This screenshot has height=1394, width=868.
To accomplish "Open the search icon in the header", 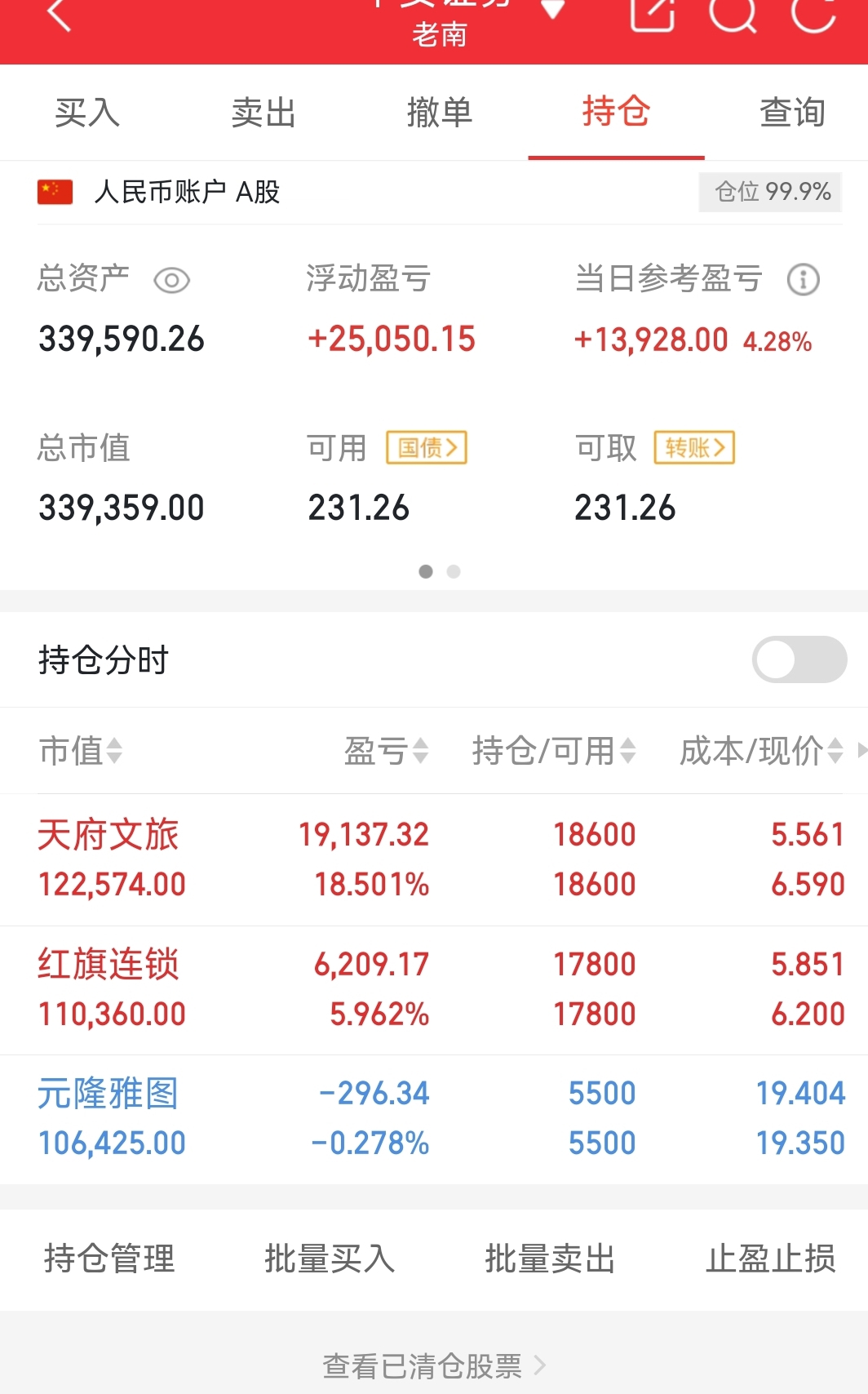I will 733,13.
